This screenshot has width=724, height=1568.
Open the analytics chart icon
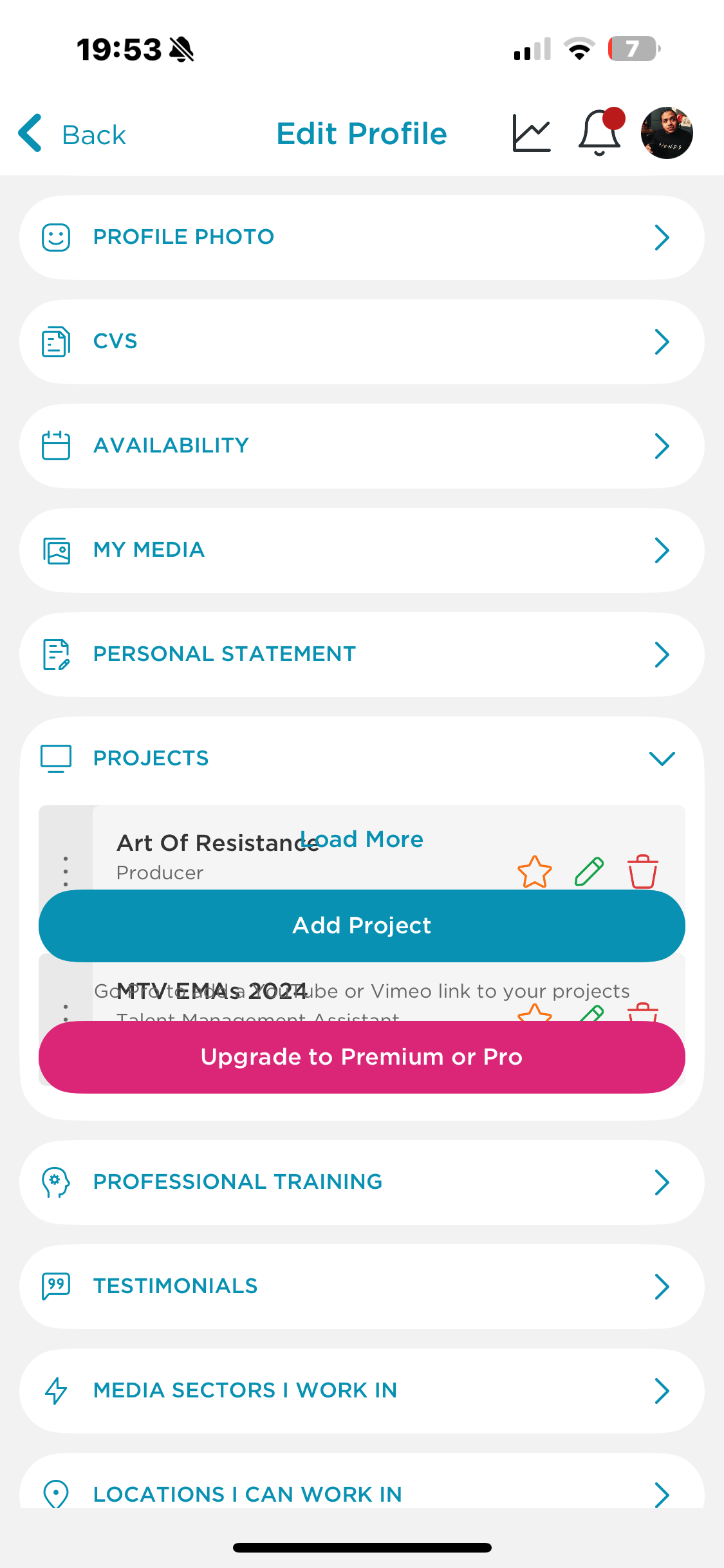[x=532, y=133]
